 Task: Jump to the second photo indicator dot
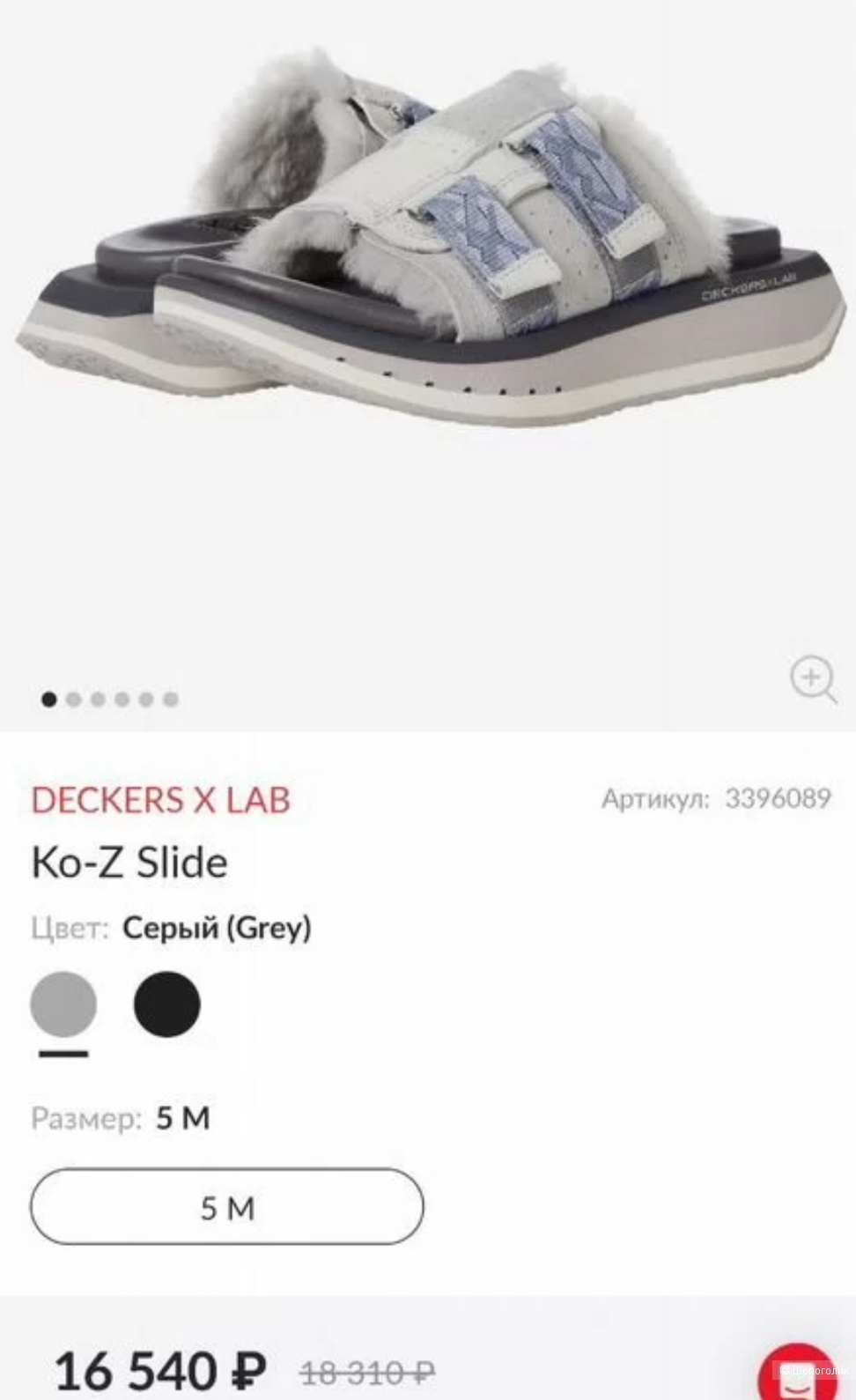coord(74,700)
